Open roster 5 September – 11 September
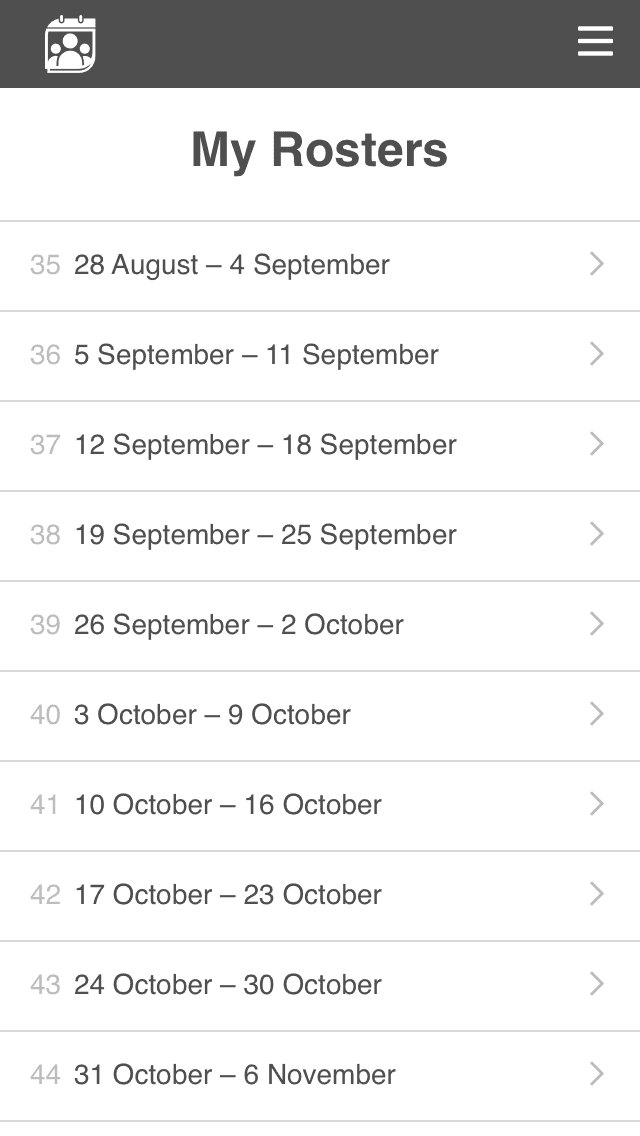Image resolution: width=640 pixels, height=1136 pixels. click(x=320, y=355)
